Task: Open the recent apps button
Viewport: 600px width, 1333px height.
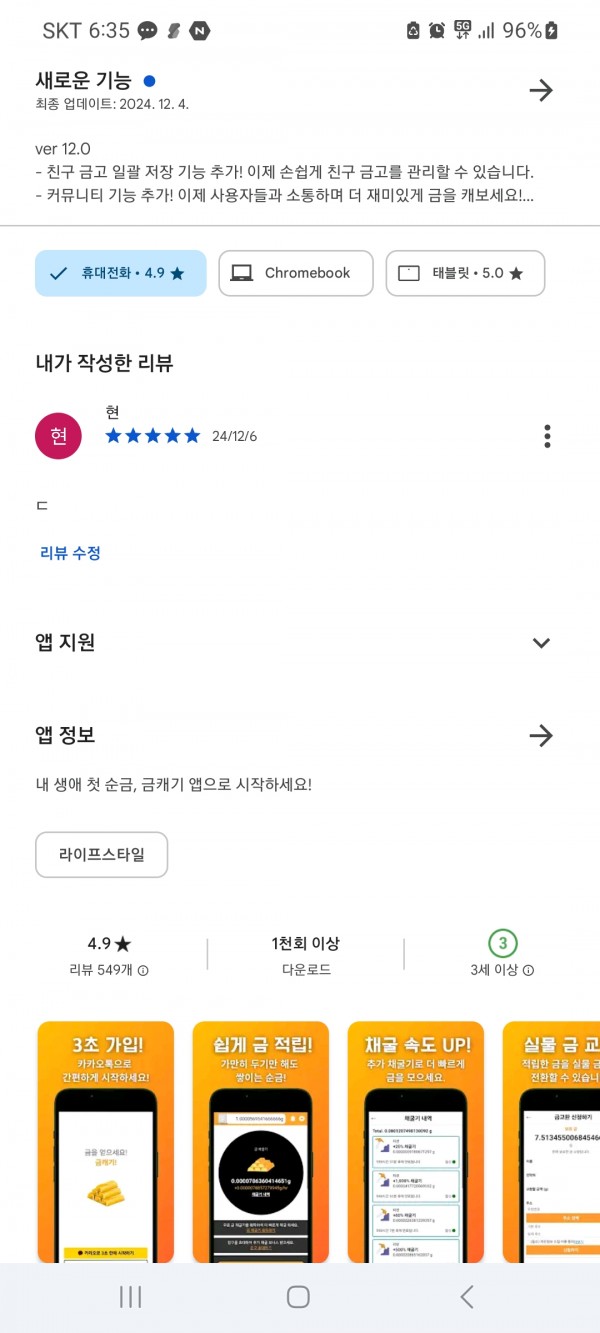Action: pyautogui.click(x=130, y=1297)
